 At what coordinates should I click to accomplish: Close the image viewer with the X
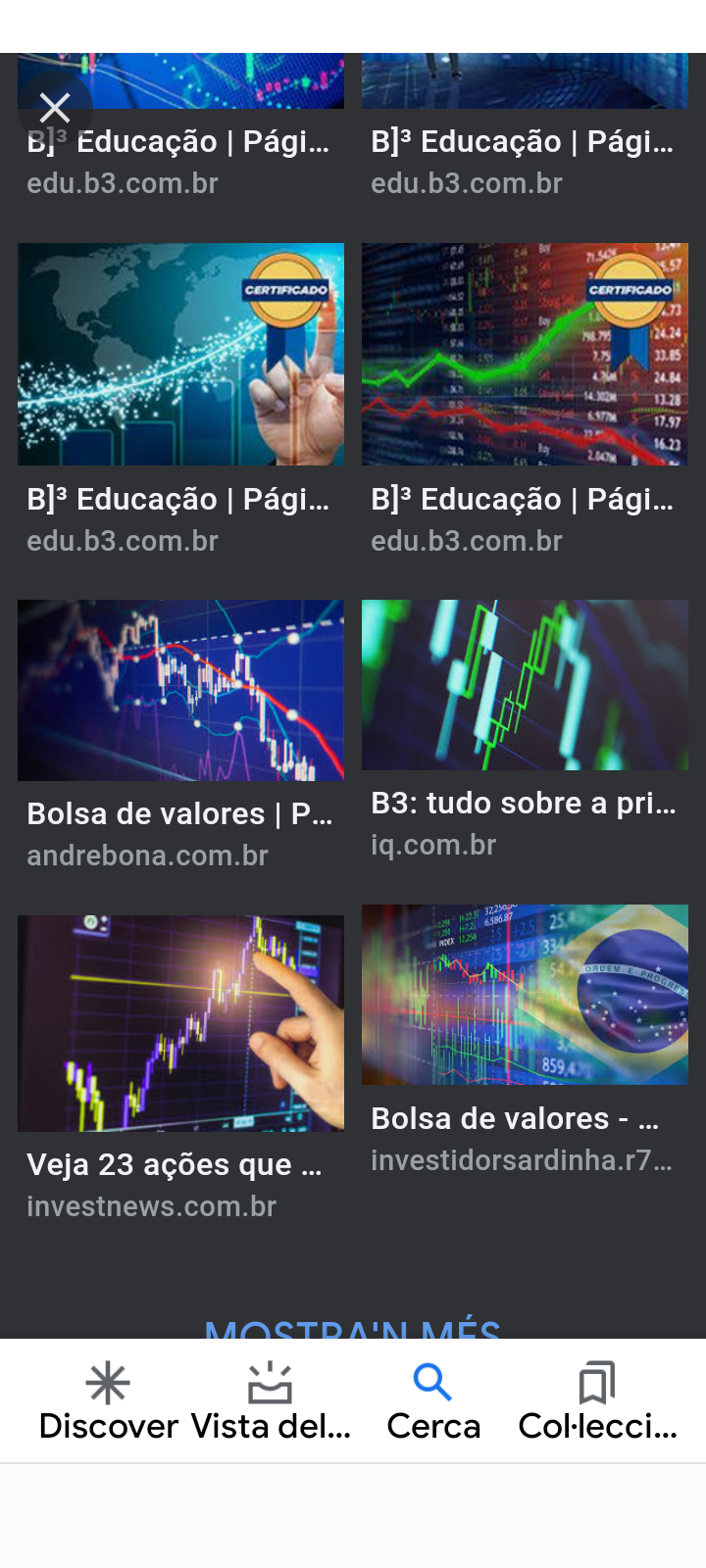pos(55,108)
